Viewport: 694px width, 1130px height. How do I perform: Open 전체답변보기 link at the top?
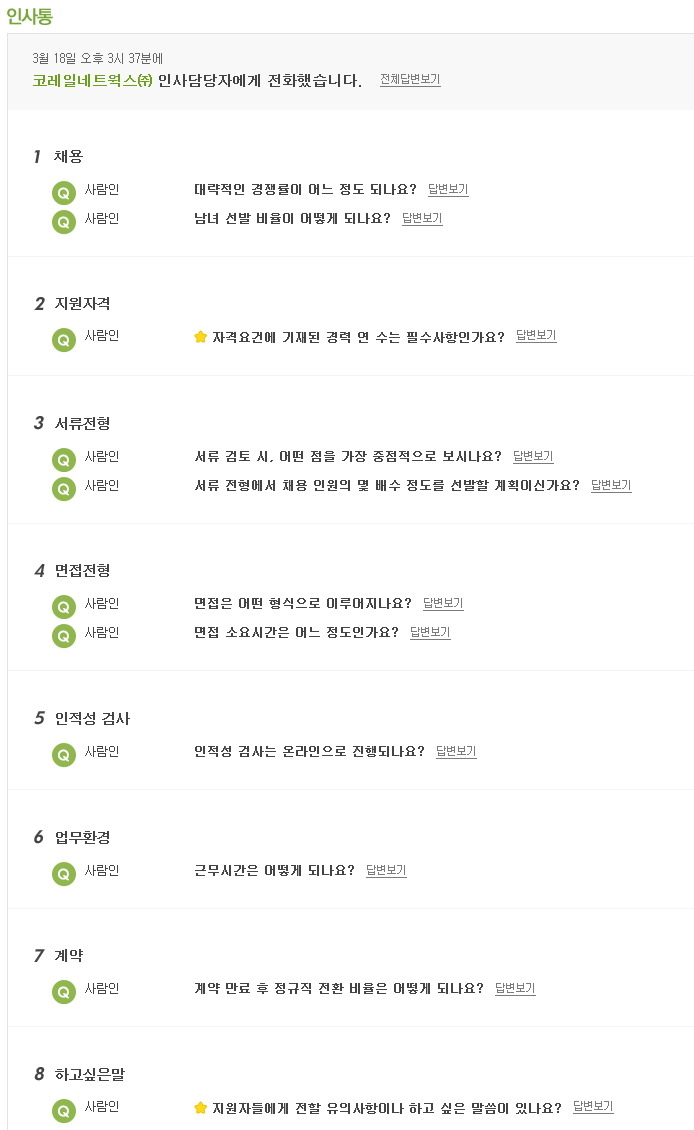(410, 79)
